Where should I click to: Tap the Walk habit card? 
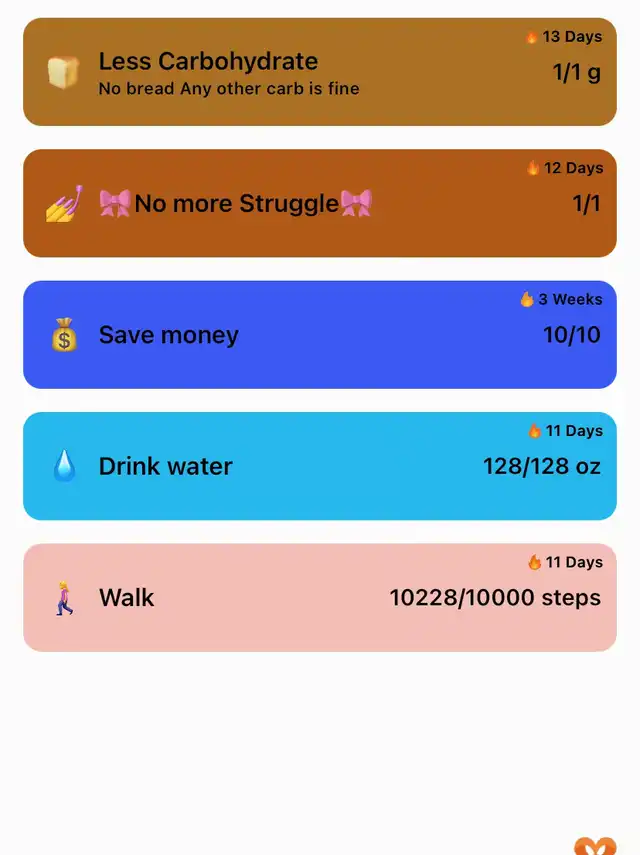click(319, 598)
